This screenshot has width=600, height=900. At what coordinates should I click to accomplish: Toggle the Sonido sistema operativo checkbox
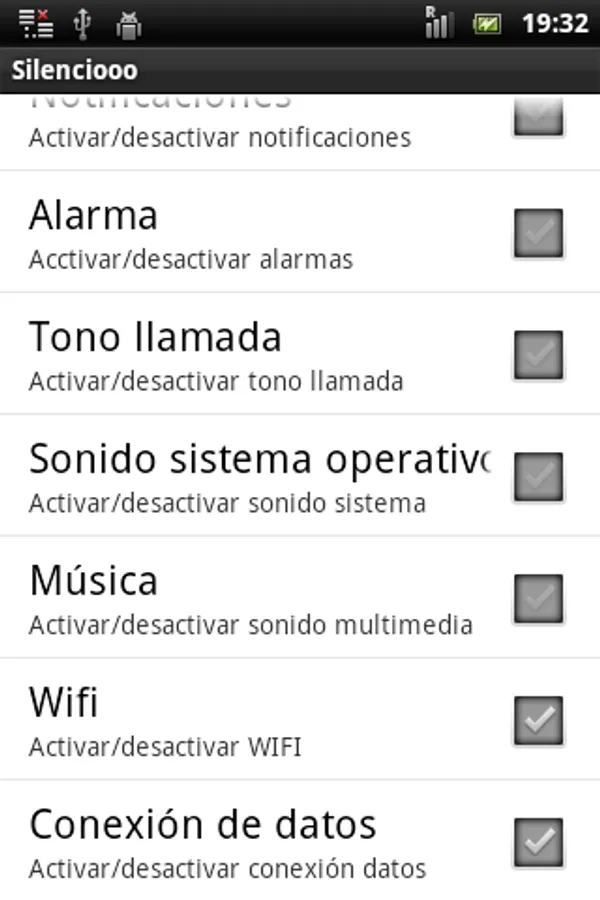(539, 477)
